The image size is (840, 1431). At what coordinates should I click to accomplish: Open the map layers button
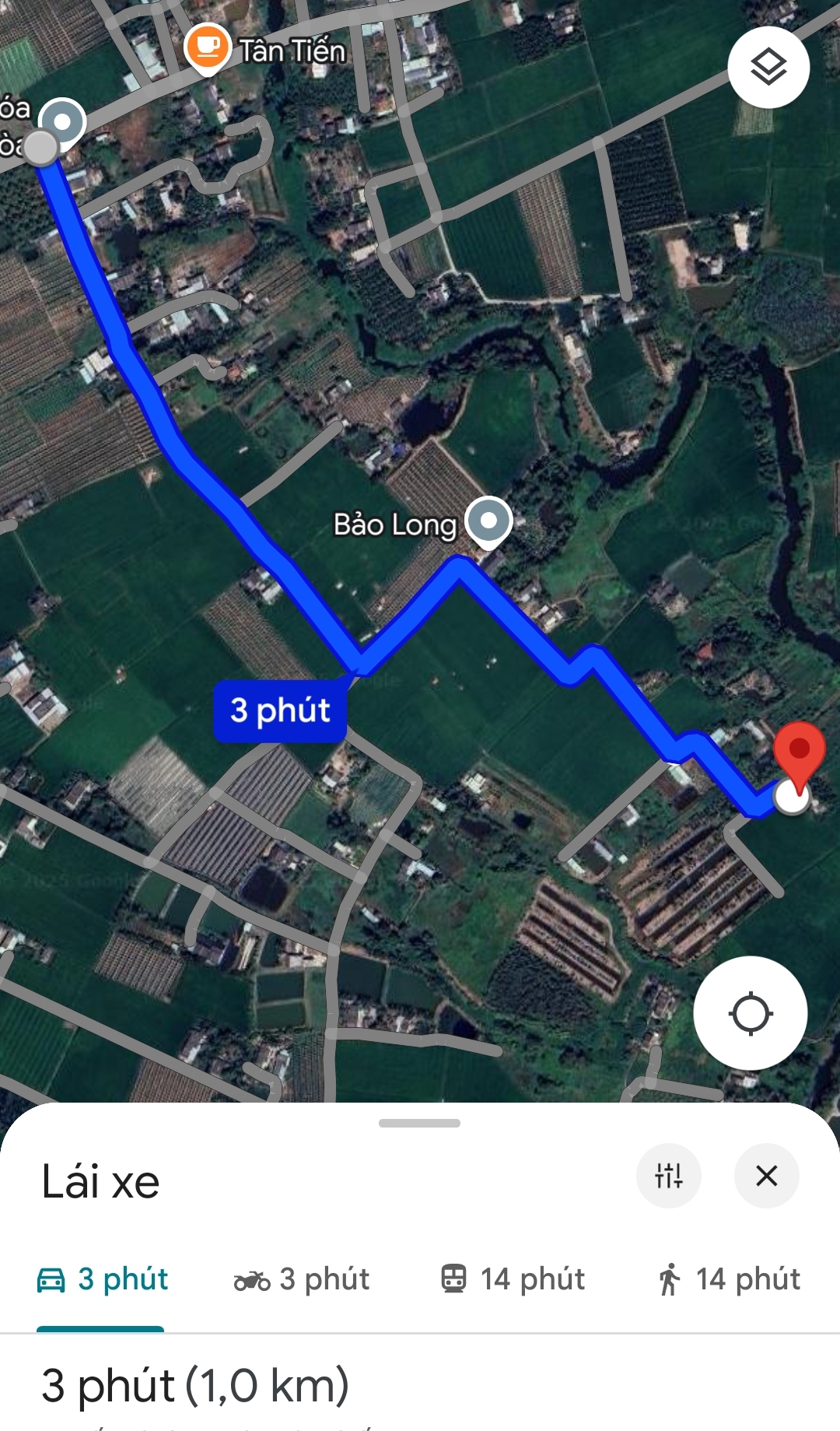pos(768,68)
